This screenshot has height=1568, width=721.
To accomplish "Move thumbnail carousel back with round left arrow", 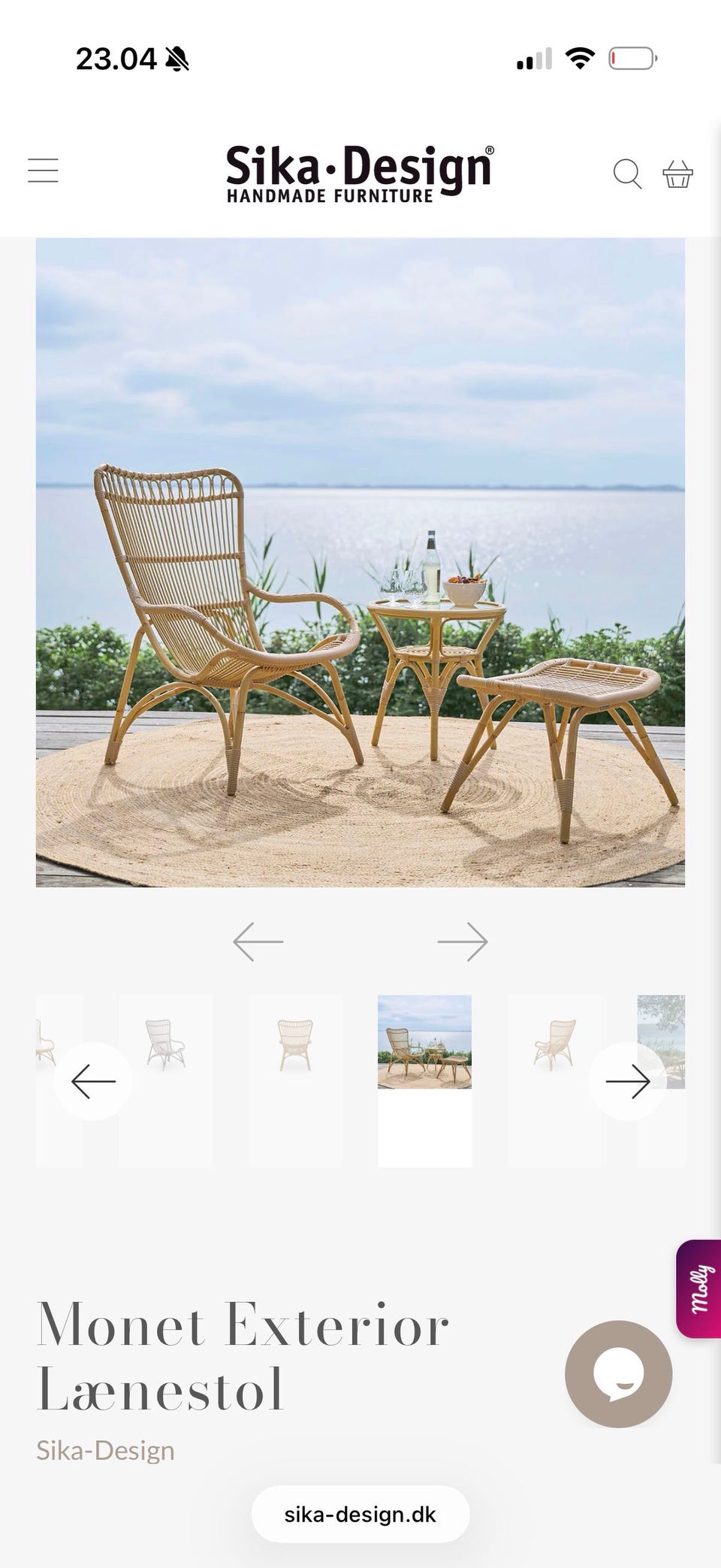I will [x=93, y=1081].
